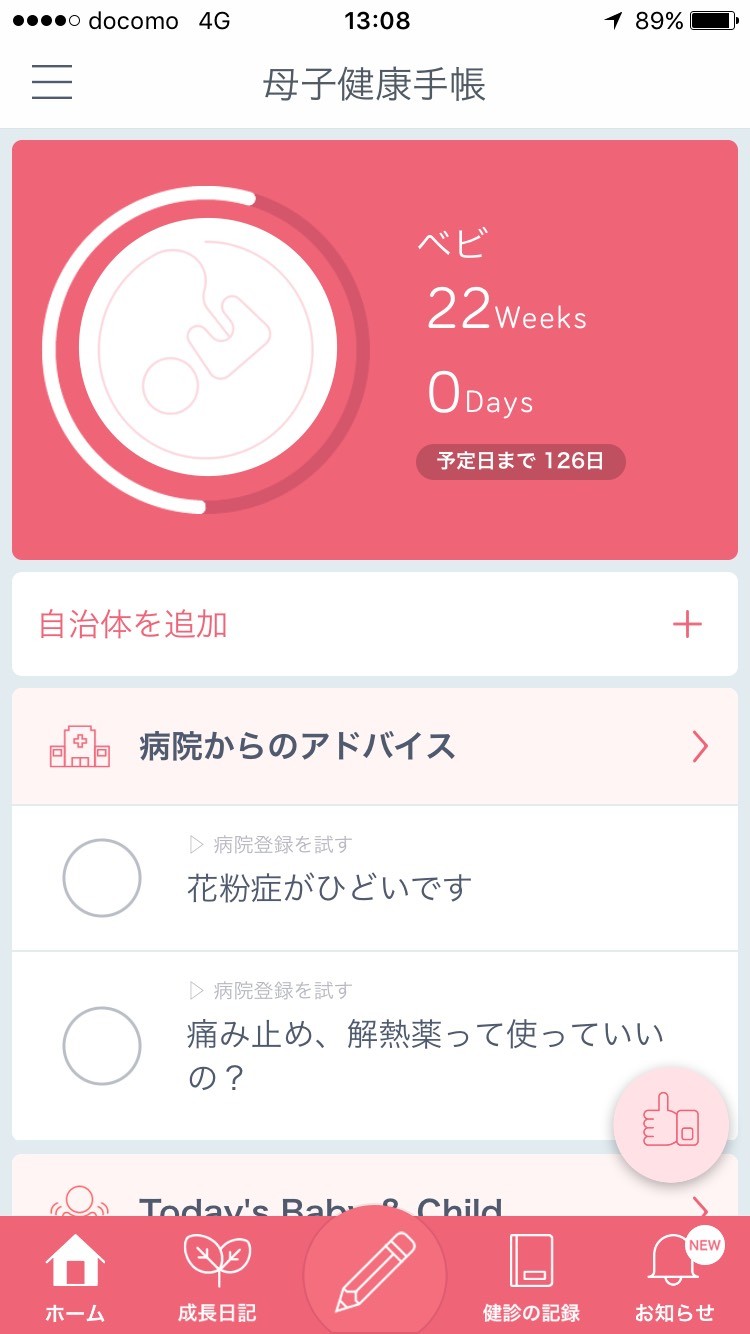
Task: Open the 花粉症がひどいです advice
Action: 375,878
